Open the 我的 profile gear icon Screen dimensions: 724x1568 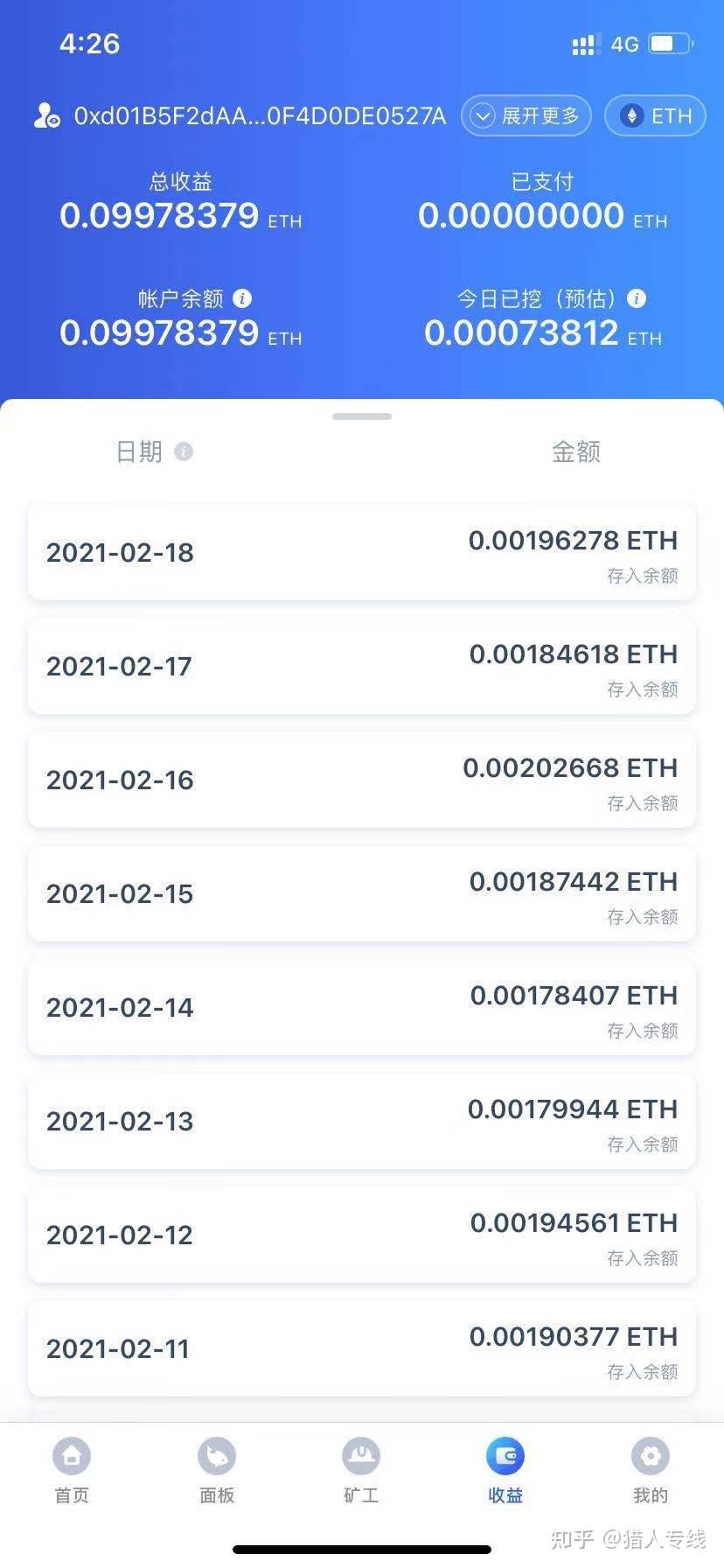click(651, 1456)
